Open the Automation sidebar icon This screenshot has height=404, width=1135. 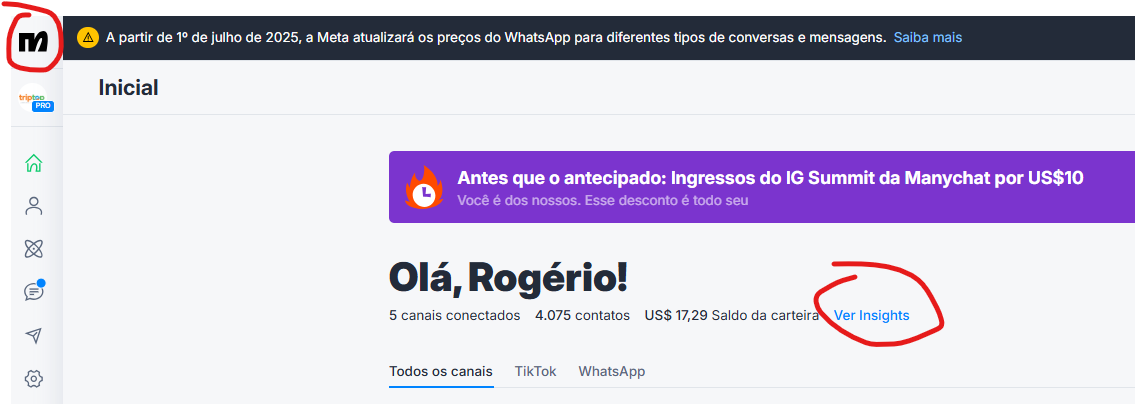34,249
